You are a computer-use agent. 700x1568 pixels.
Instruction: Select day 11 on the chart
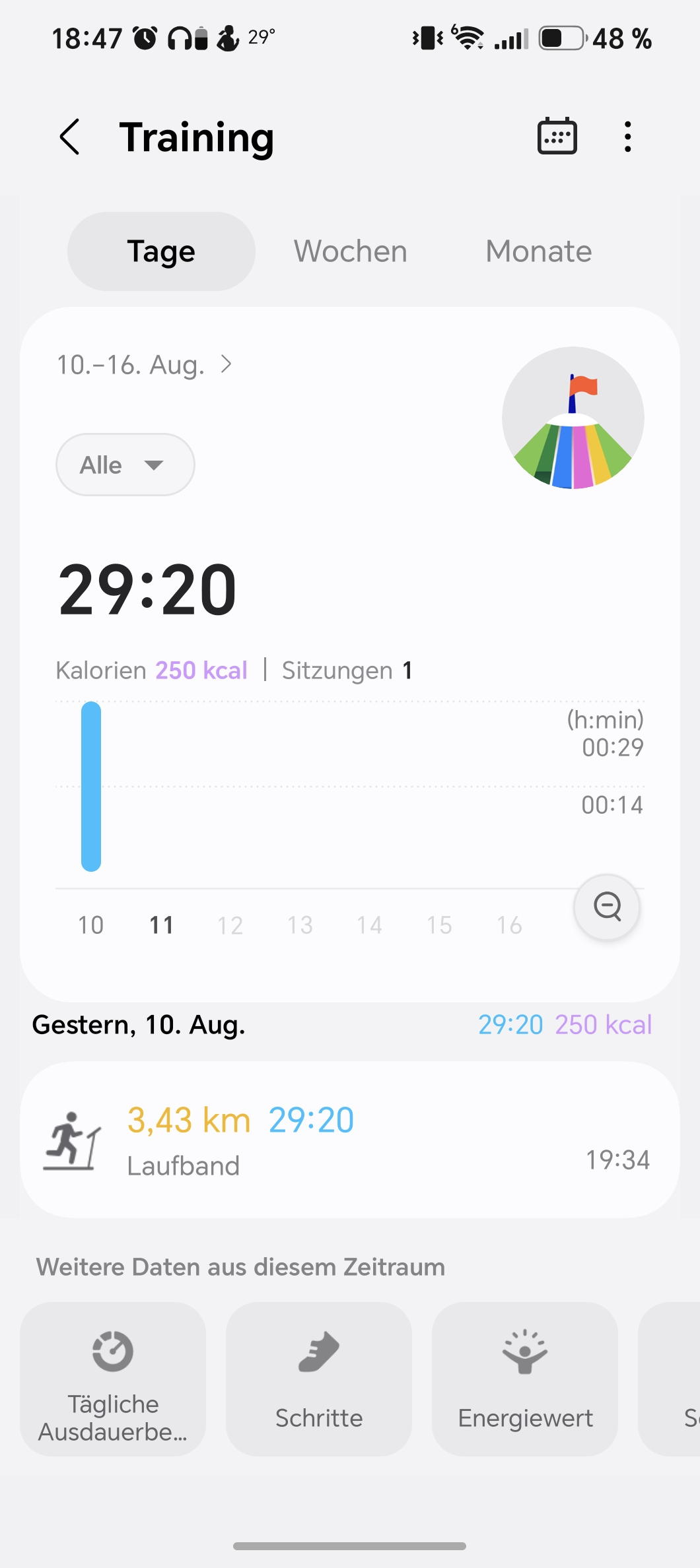[x=161, y=925]
